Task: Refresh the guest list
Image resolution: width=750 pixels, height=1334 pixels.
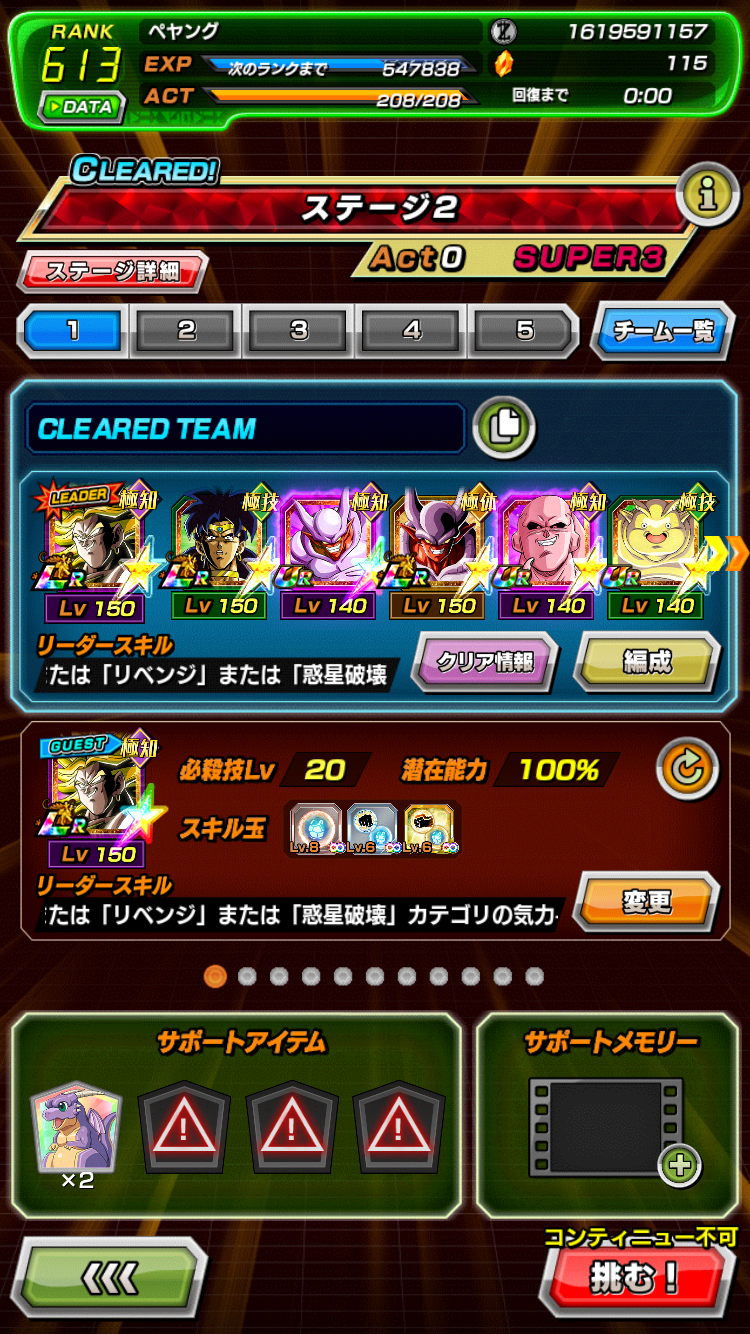Action: point(687,770)
